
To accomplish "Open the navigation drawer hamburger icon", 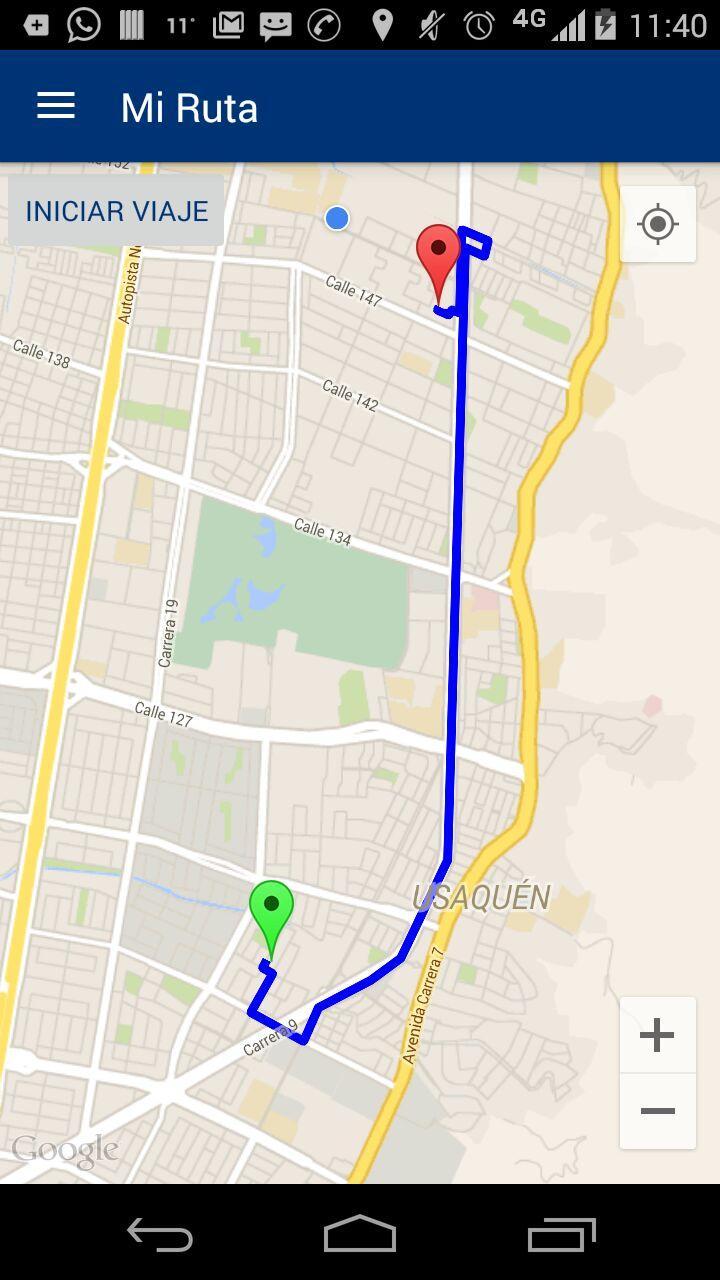I will point(55,105).
